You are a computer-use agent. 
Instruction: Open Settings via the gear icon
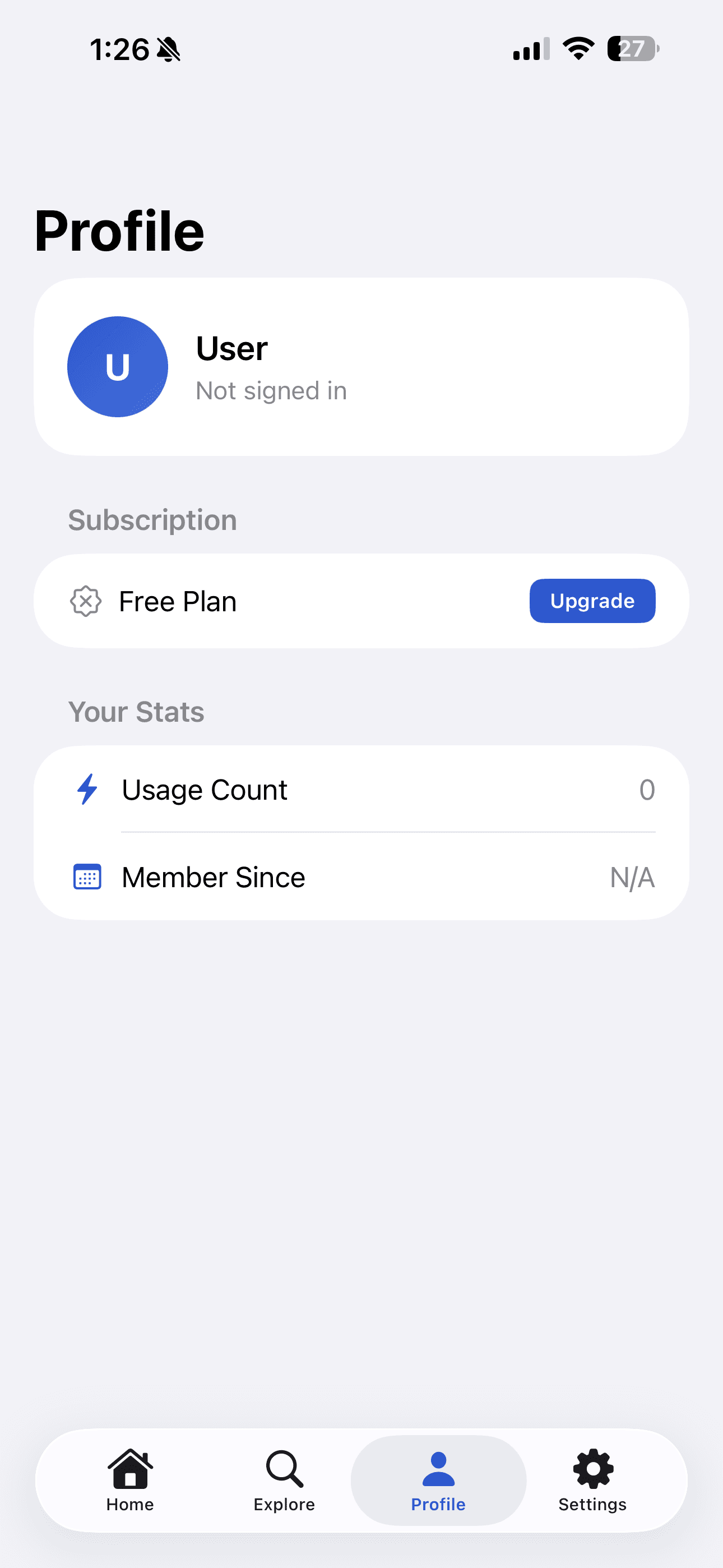[592, 1469]
